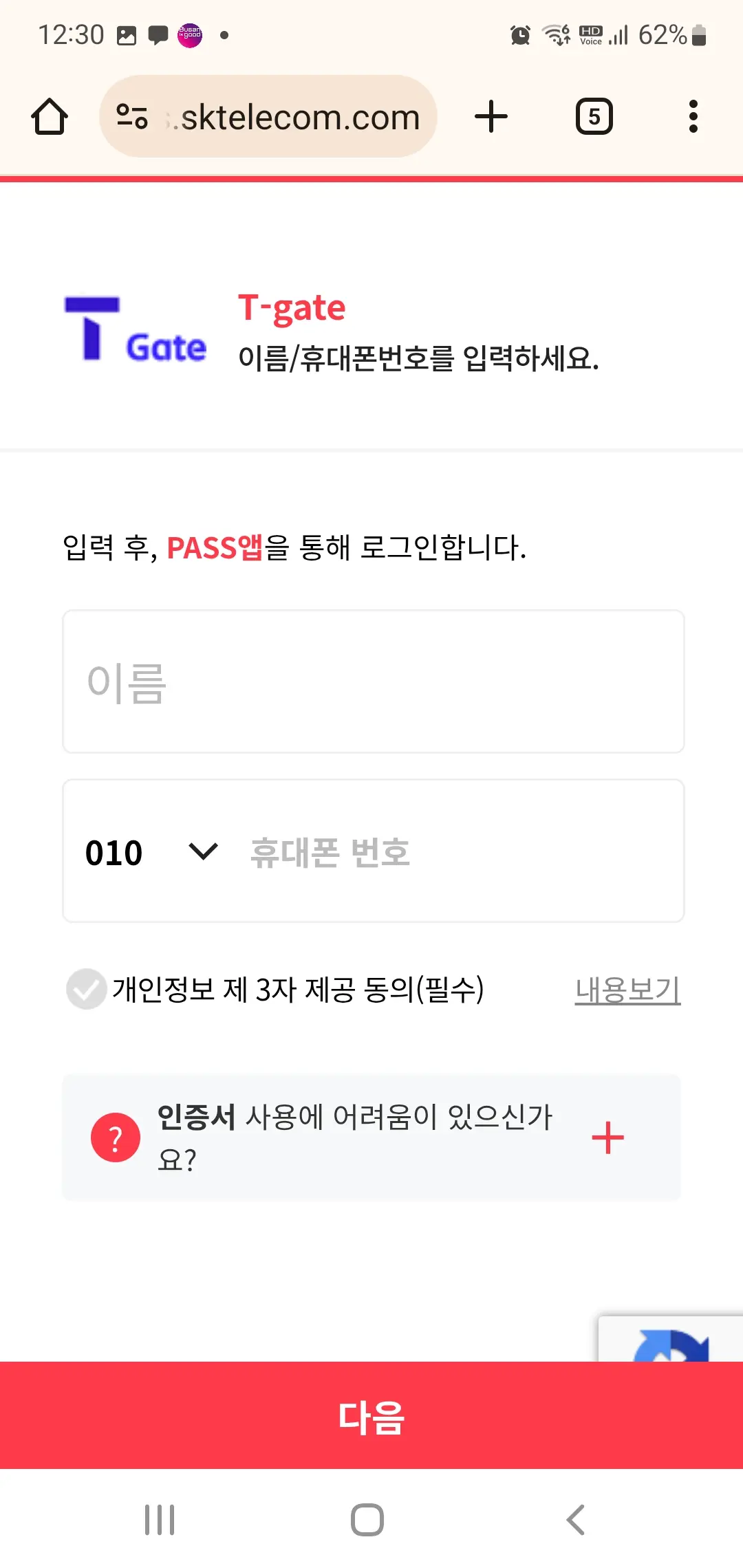Viewport: 743px width, 1568px height.
Task: Go back with the system back button
Action: point(575,1520)
